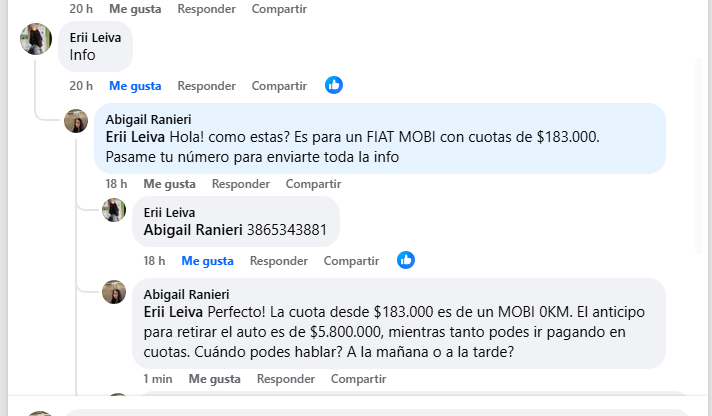The image size is (712, 416).
Task: Like Erii Leiva's "Info" comment
Action: 135,86
